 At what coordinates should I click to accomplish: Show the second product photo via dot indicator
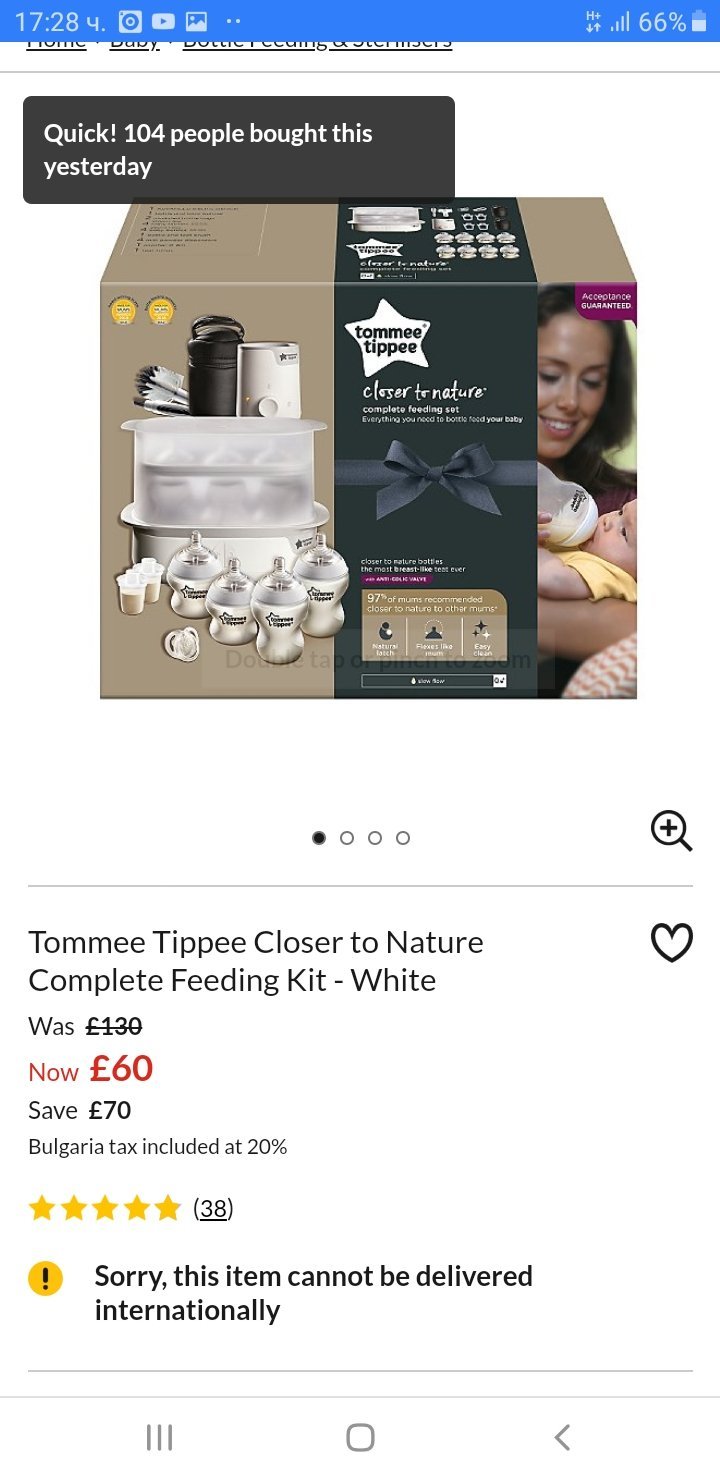pos(347,838)
